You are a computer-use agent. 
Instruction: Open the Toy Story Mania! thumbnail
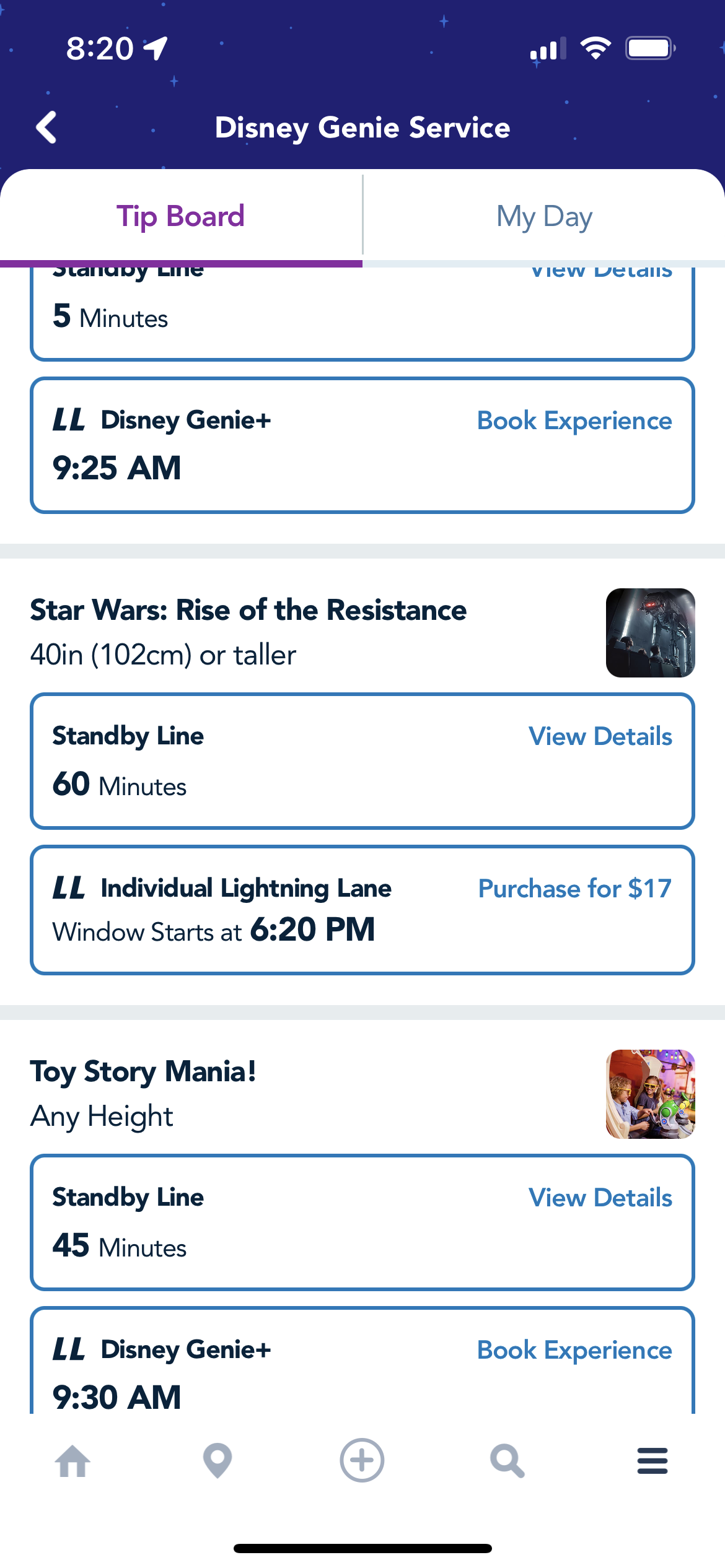[x=650, y=1094]
